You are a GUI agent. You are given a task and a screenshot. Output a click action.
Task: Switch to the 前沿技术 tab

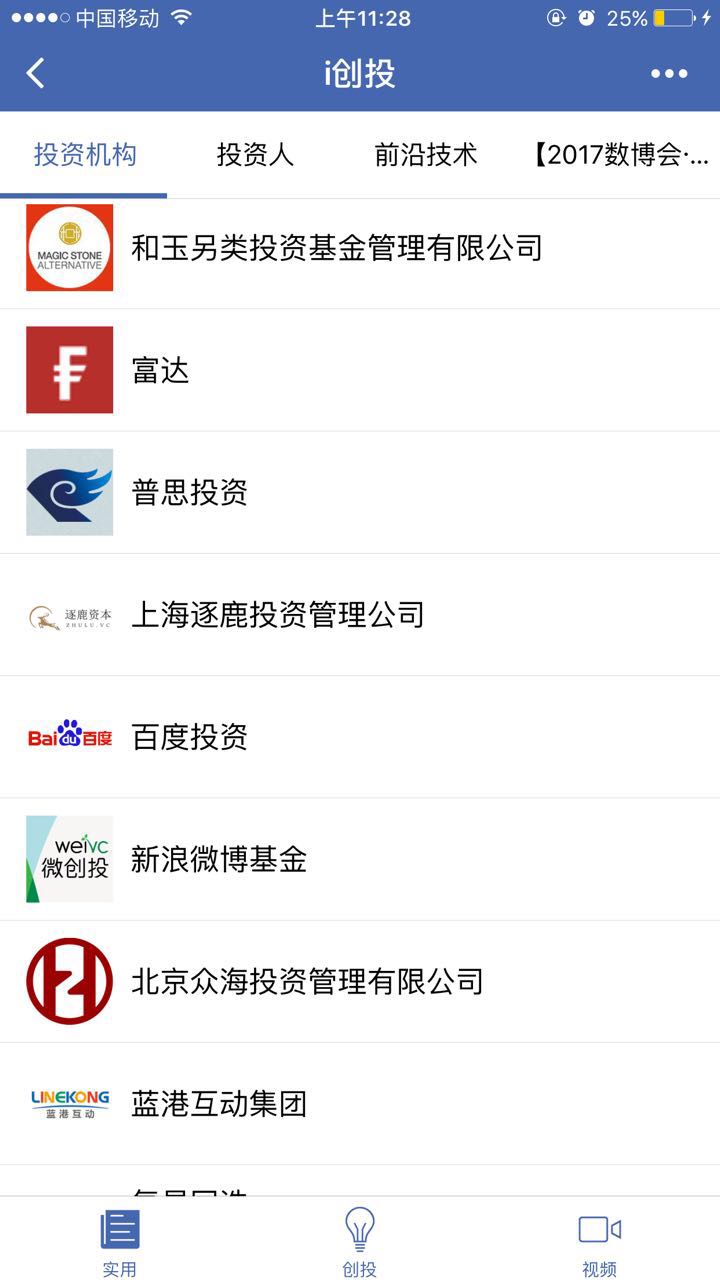(426, 155)
